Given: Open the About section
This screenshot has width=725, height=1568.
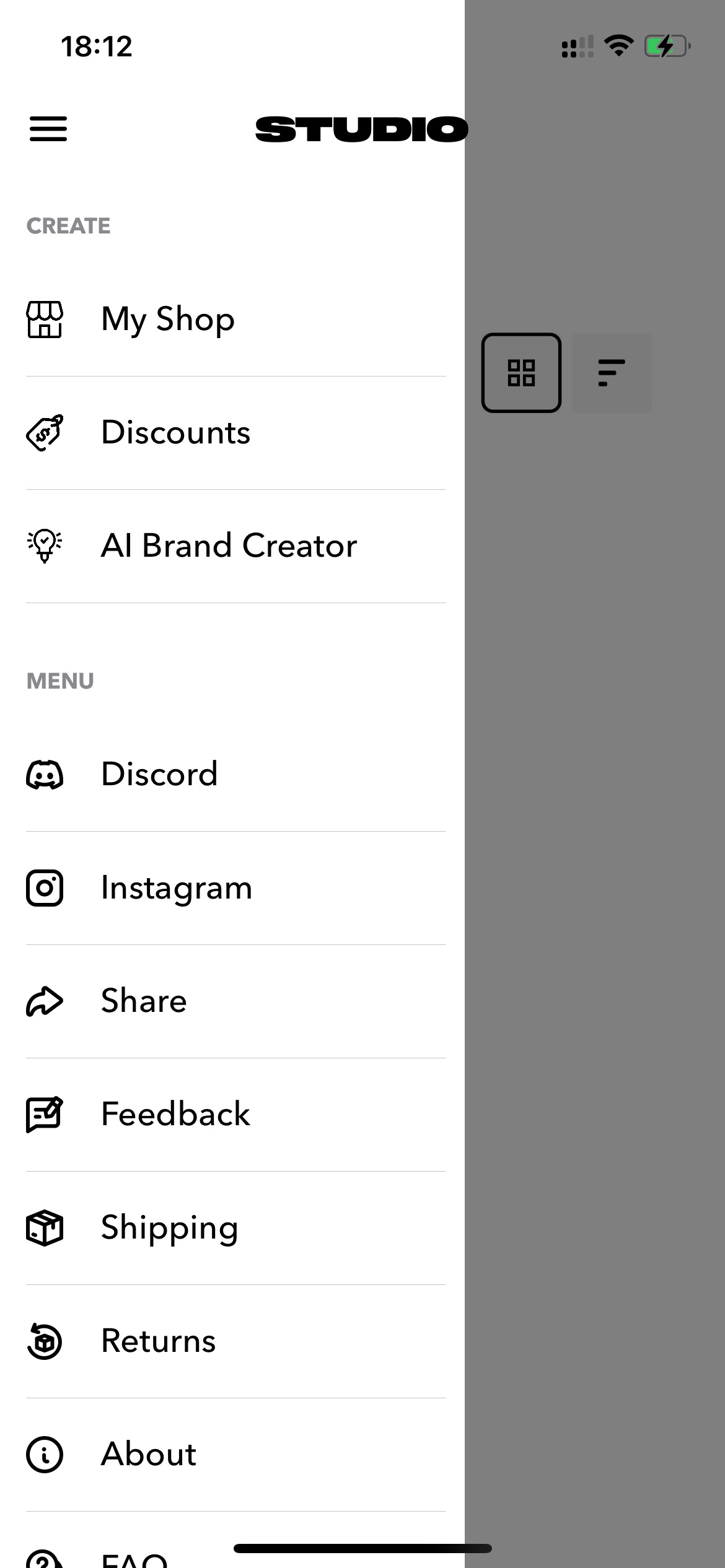Looking at the screenshot, I should pos(235,1455).
